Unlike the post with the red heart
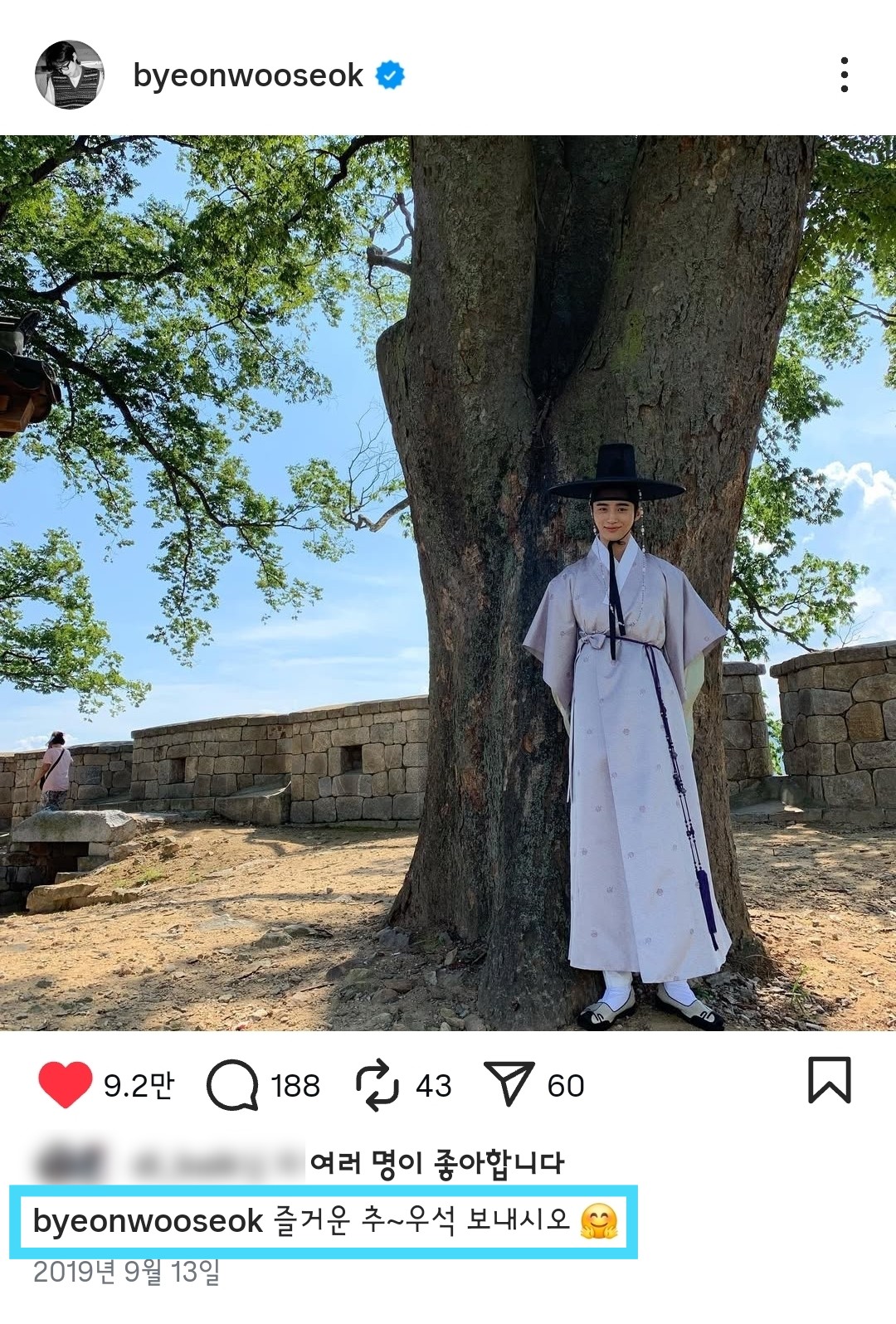 click(x=65, y=1084)
